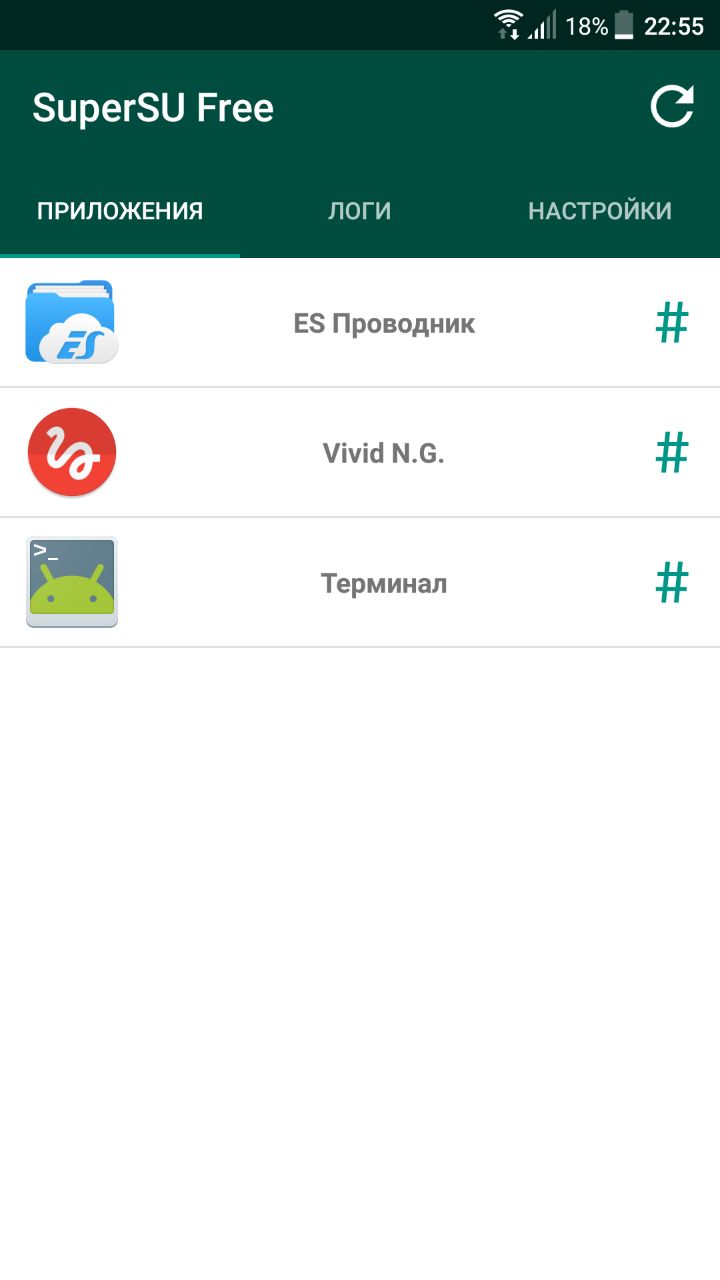Select the ПРИЛОЖЕНИЯ tab
This screenshot has height=1280, width=720.
(x=120, y=211)
